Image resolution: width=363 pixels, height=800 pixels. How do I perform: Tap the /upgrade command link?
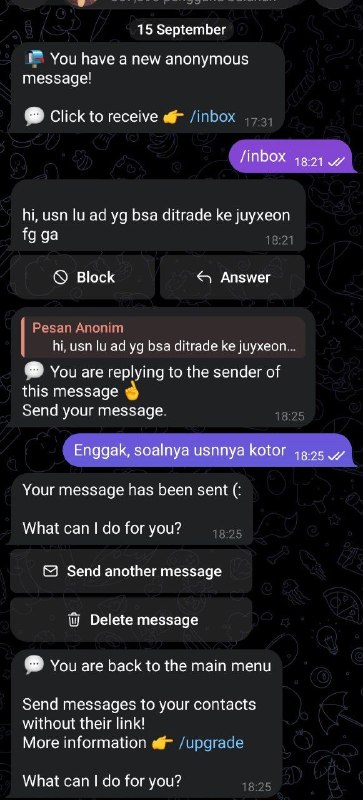211,742
